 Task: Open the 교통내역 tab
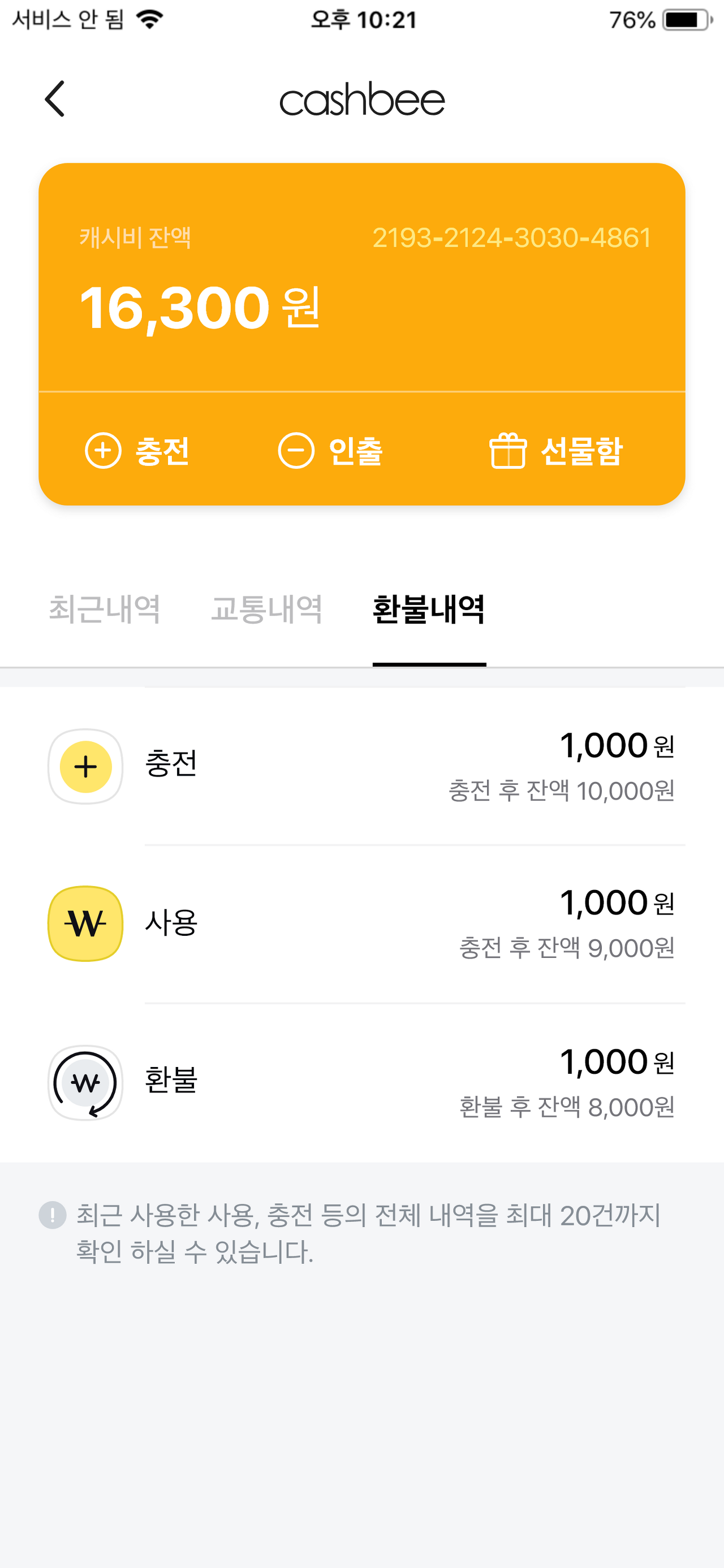pos(268,611)
